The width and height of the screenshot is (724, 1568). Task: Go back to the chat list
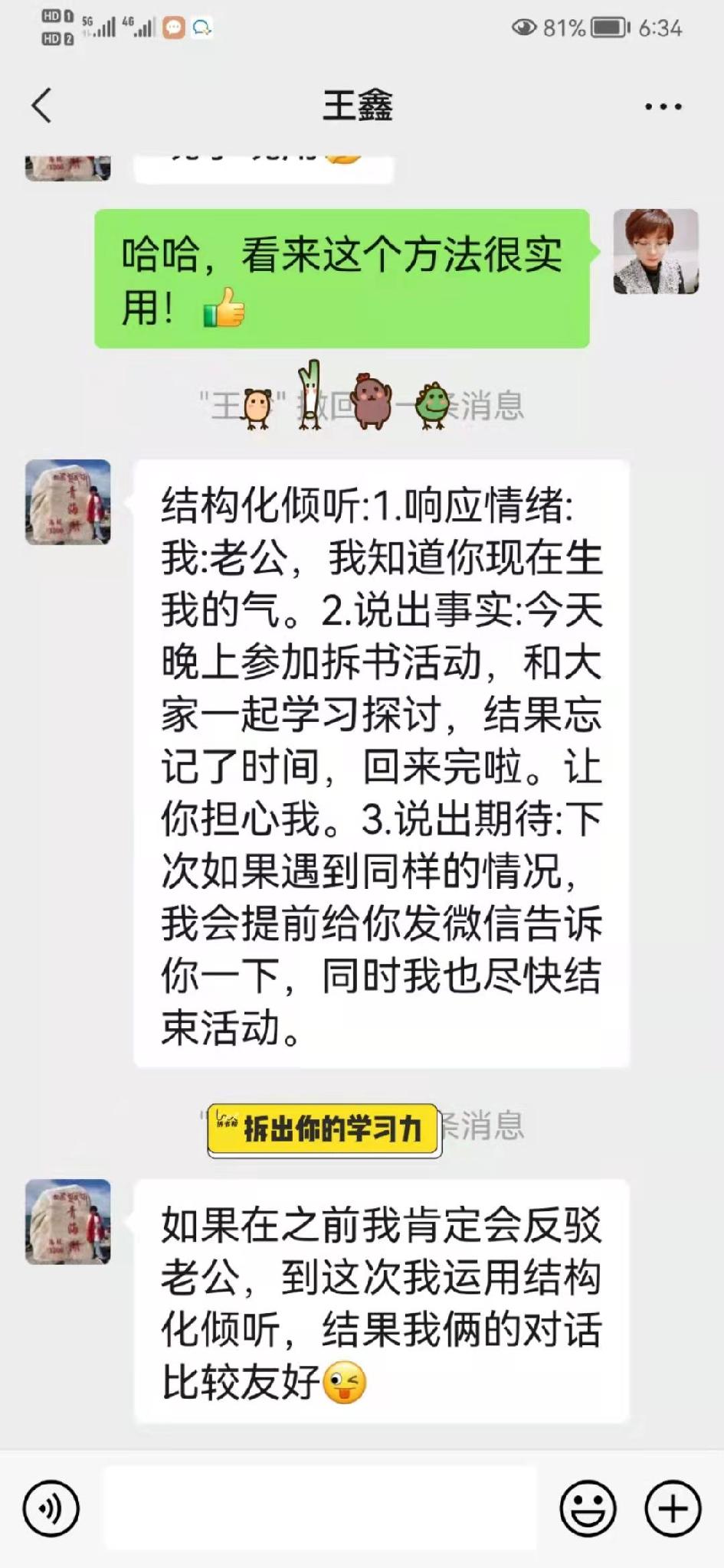(42, 106)
